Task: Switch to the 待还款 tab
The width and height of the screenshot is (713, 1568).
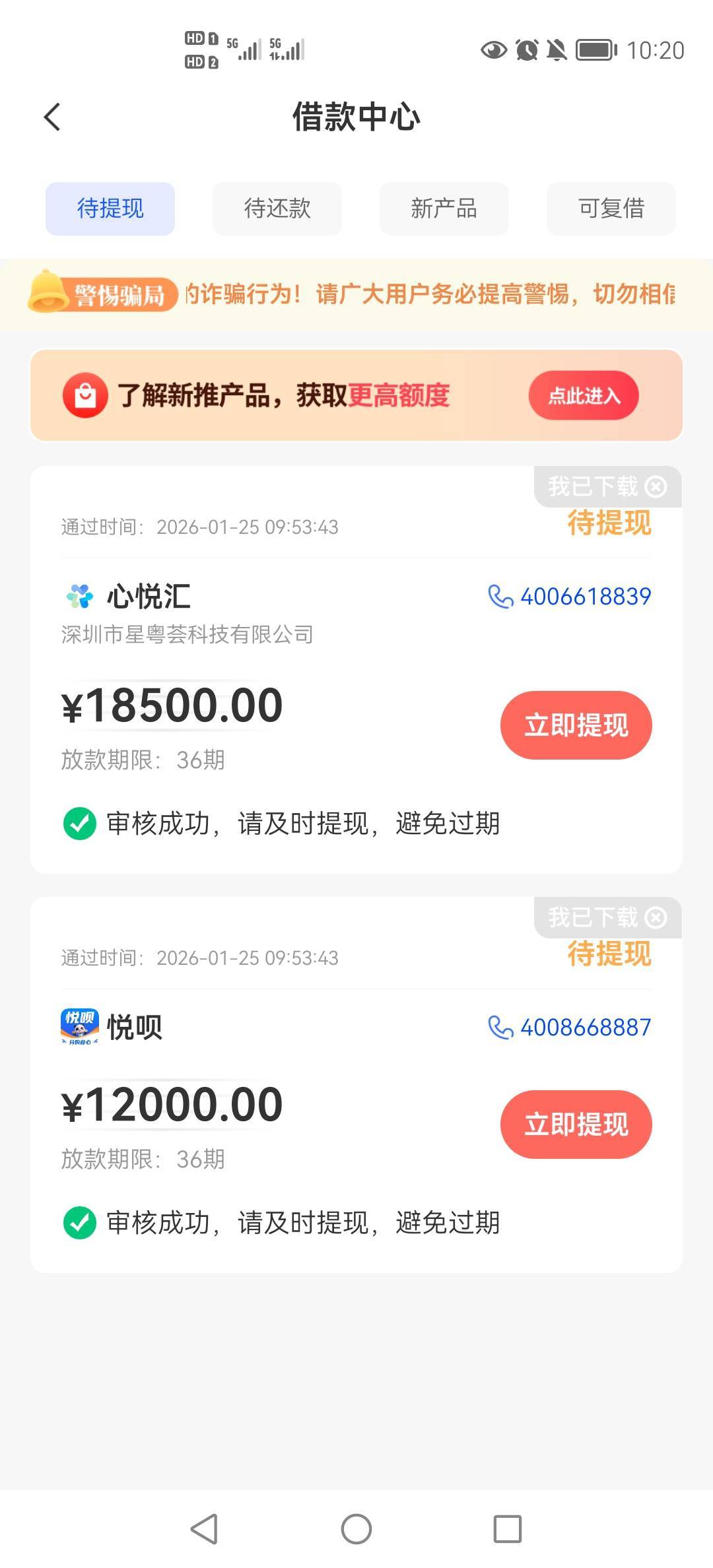Action: 277,209
